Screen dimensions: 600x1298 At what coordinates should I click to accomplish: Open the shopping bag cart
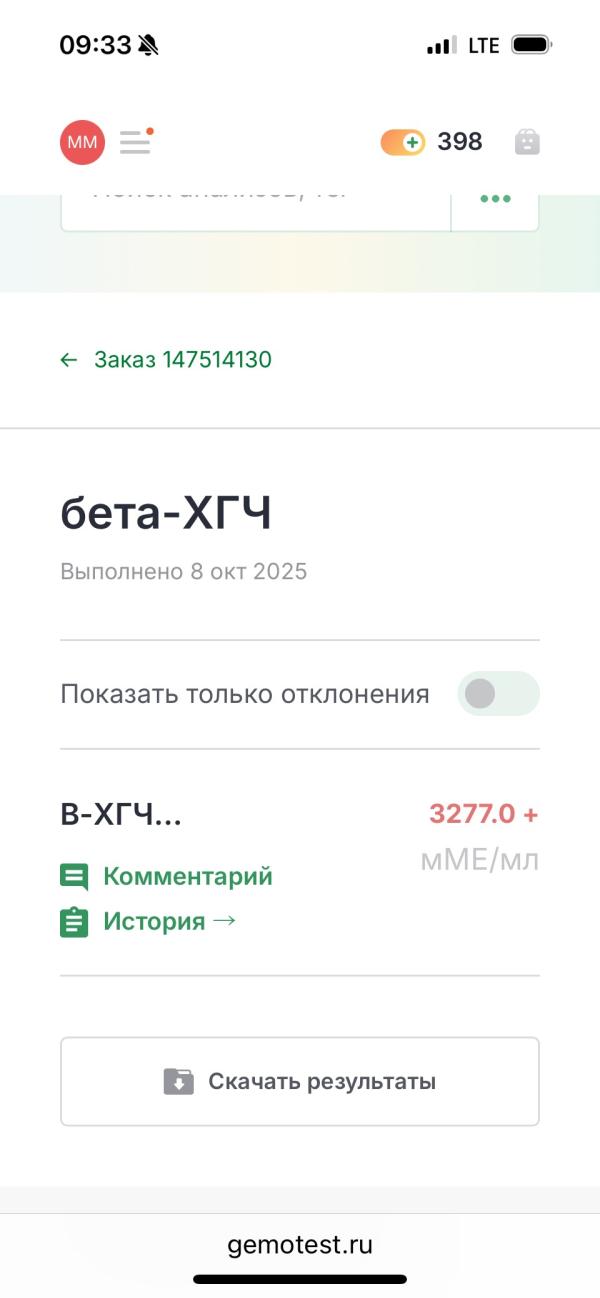point(527,142)
